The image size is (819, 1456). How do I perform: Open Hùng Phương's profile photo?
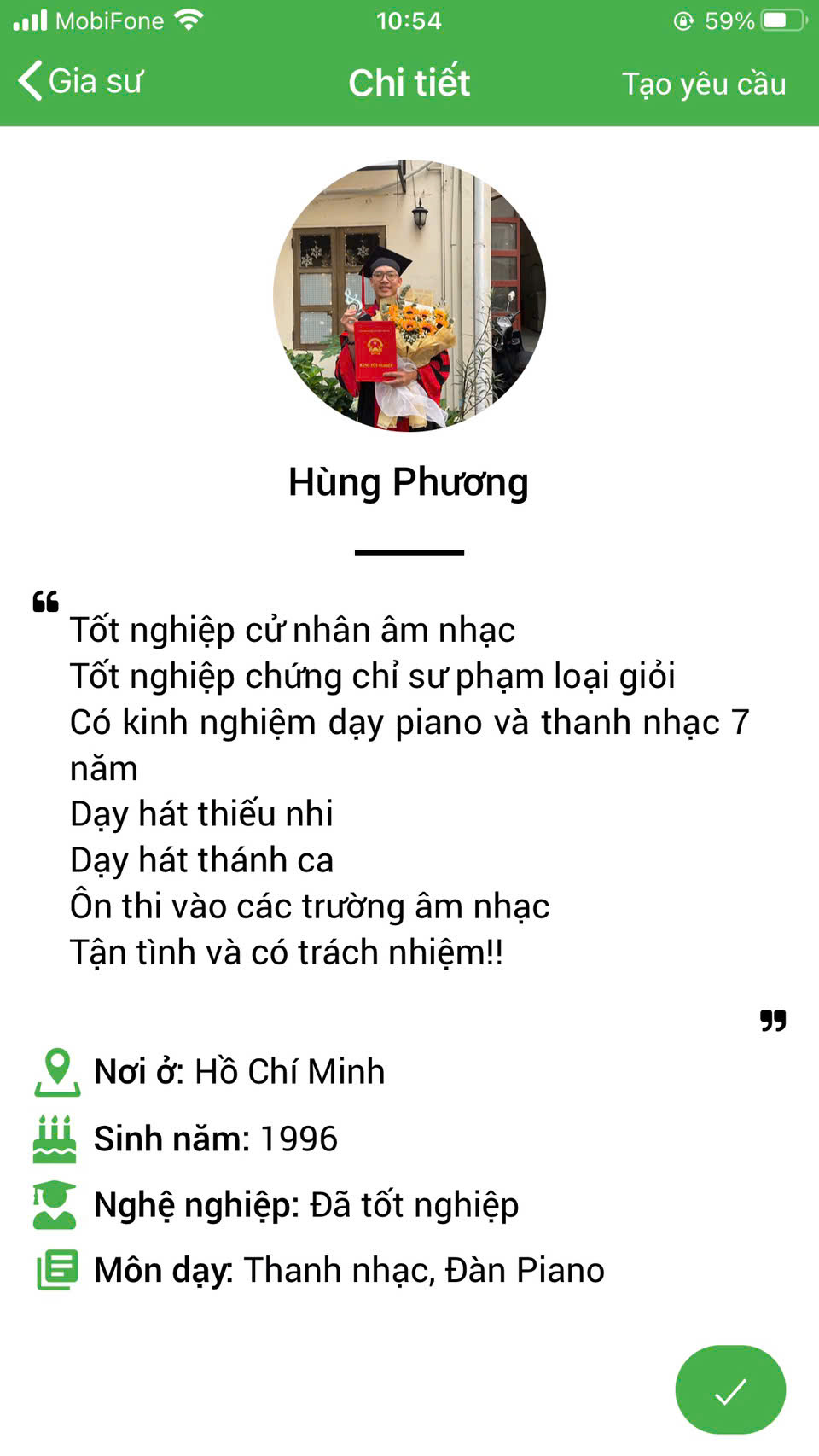point(409,295)
